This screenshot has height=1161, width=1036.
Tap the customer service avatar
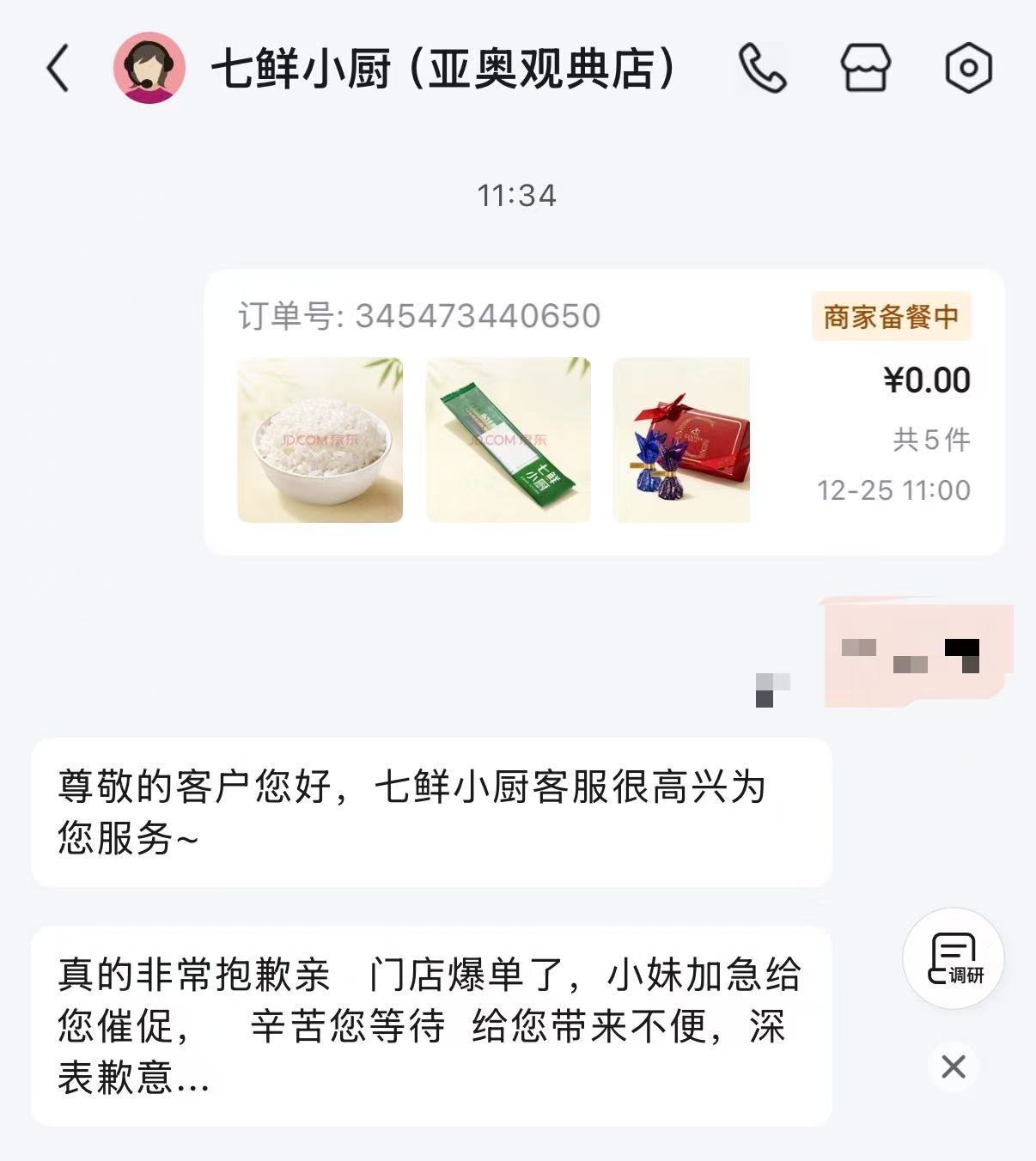point(149,69)
